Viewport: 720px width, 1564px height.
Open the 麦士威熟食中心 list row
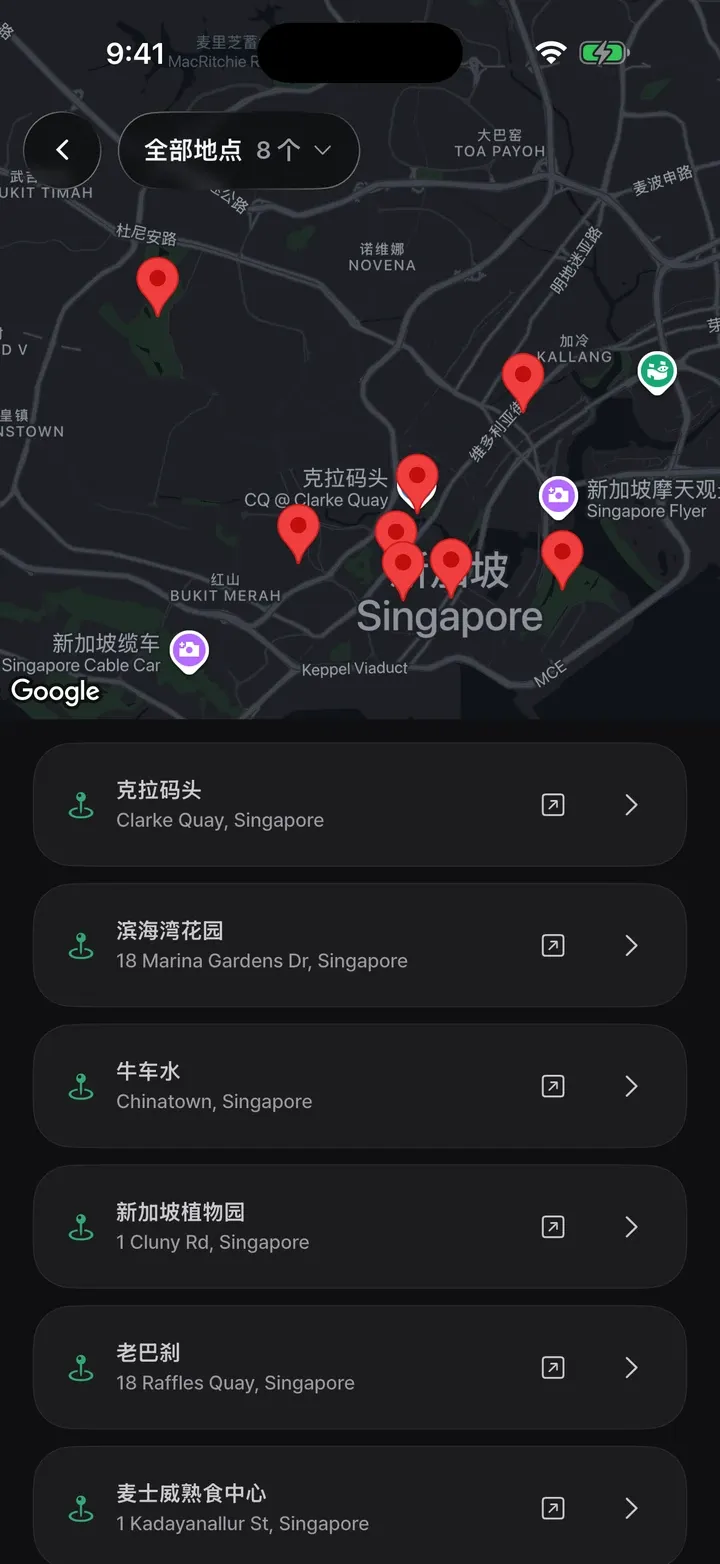(360, 1506)
